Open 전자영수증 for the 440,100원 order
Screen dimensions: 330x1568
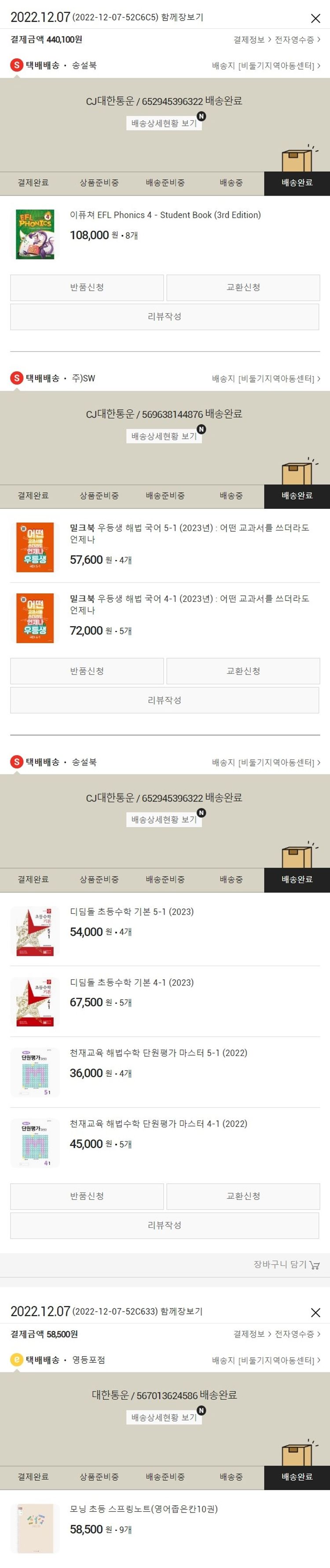(x=297, y=40)
